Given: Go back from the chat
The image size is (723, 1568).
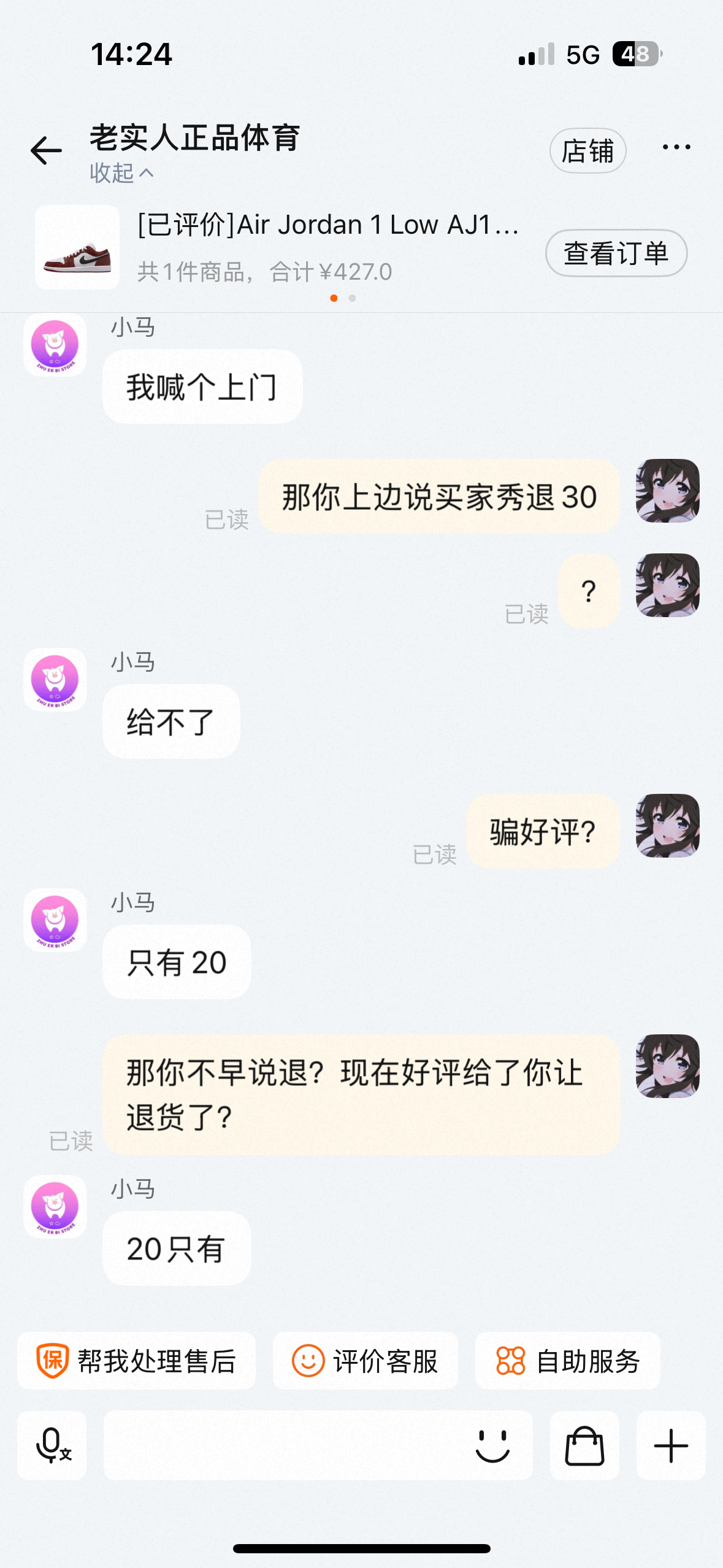Looking at the screenshot, I should tap(46, 150).
